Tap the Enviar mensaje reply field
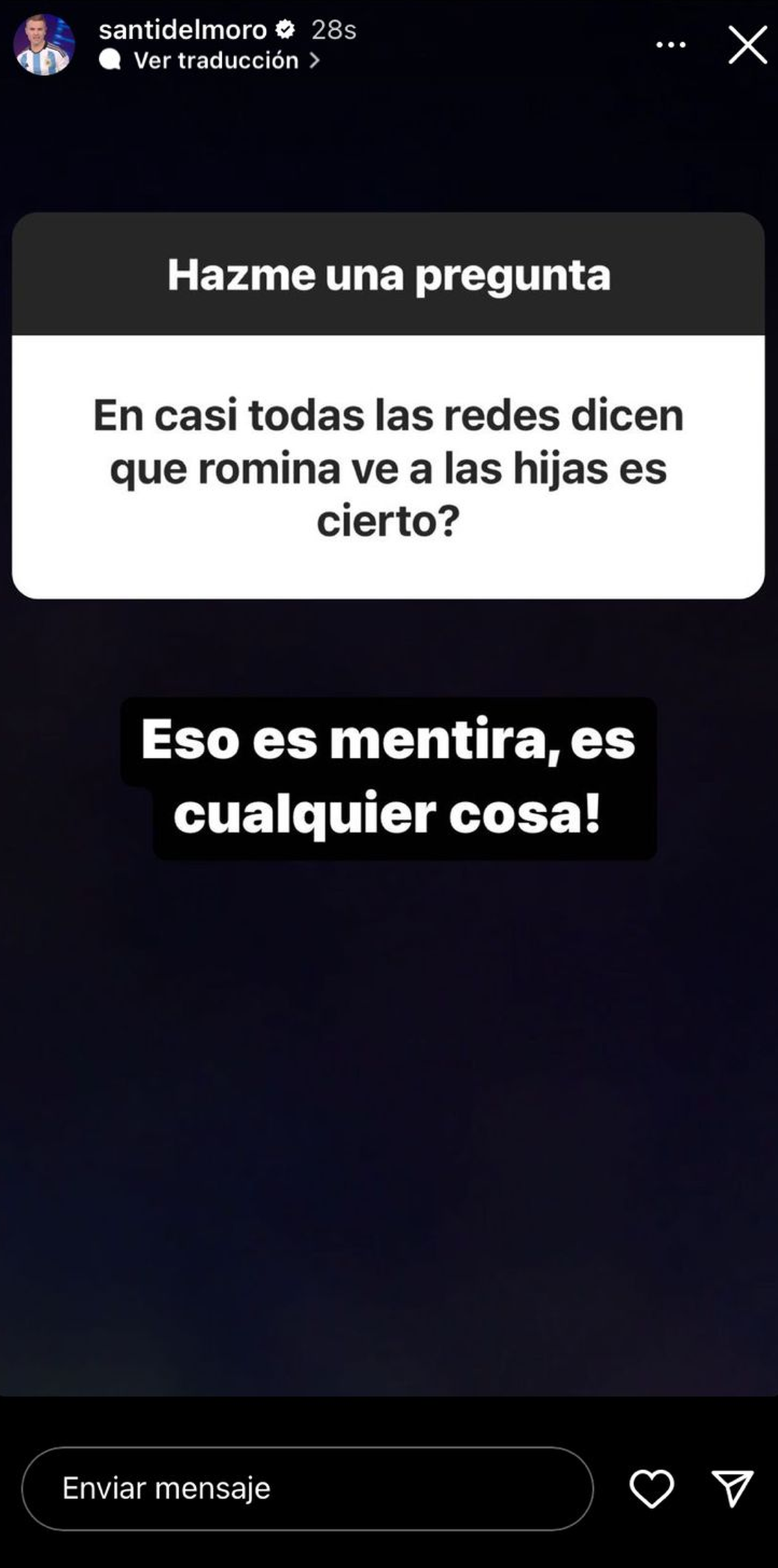 point(307,1488)
